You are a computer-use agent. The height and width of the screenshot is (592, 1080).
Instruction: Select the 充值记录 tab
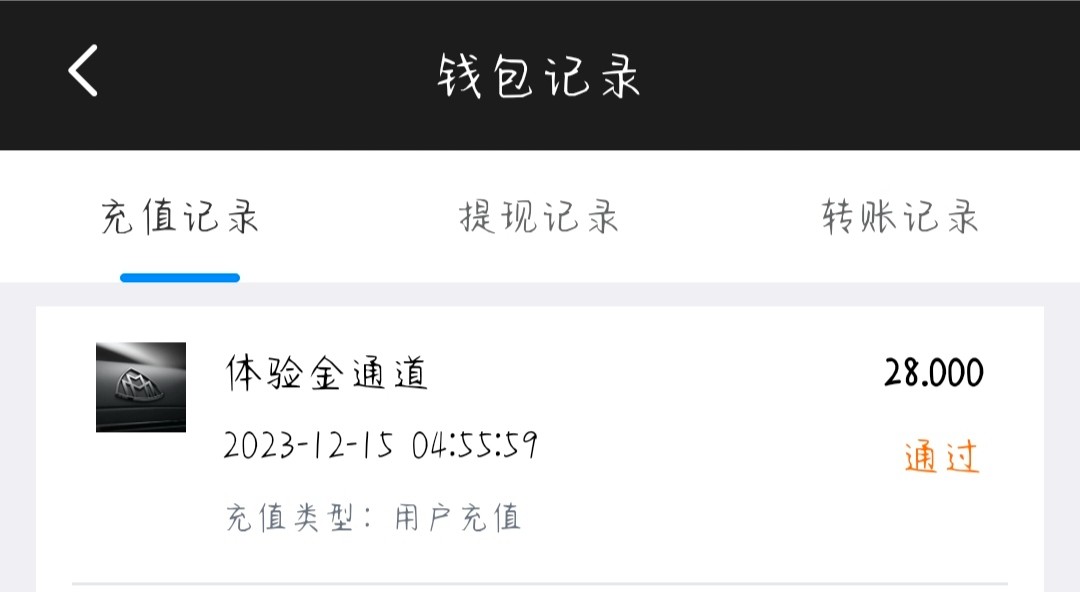(x=180, y=217)
